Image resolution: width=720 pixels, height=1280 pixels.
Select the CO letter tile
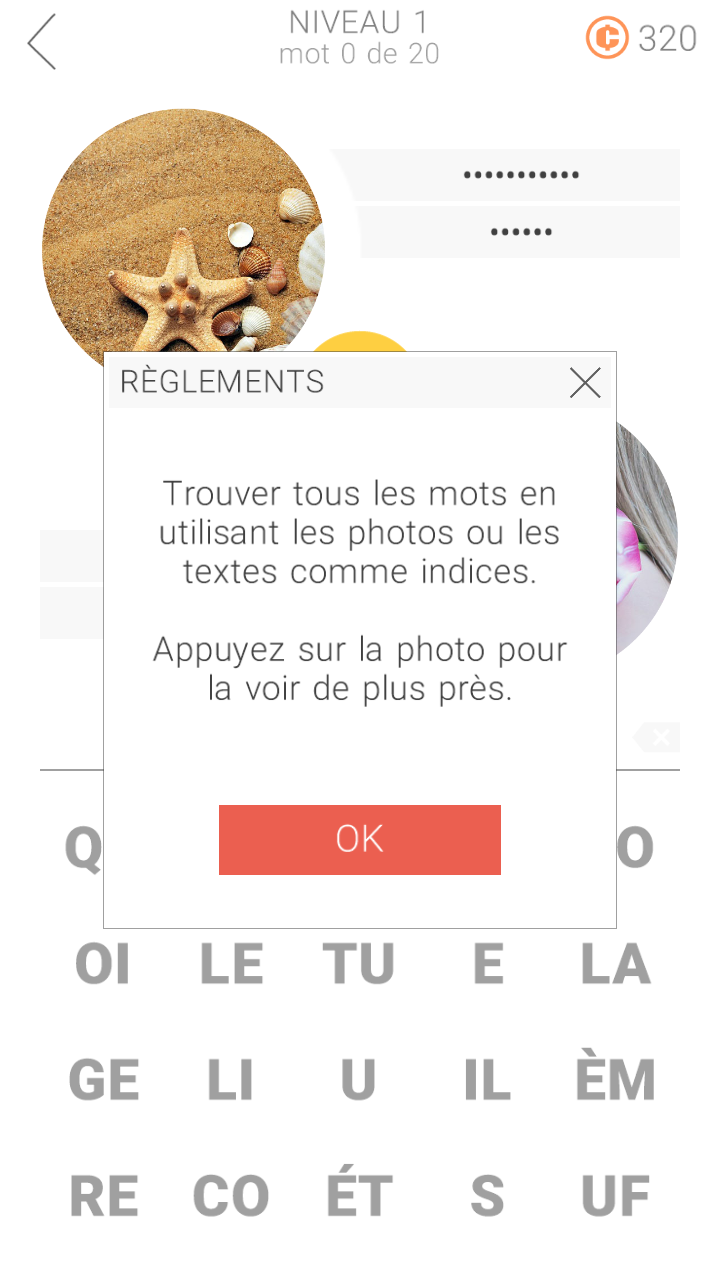point(231,1196)
